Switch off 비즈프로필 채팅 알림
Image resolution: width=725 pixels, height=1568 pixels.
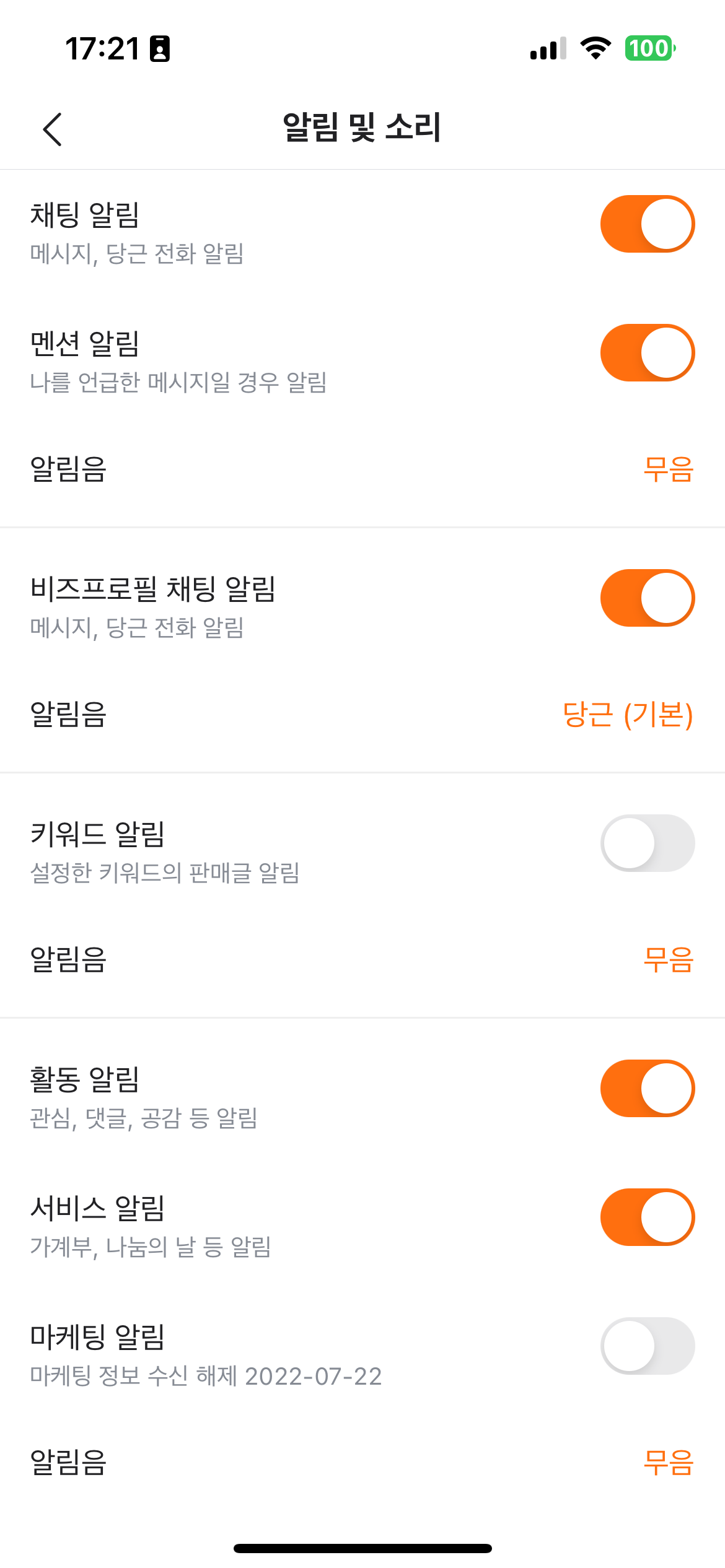(x=647, y=598)
